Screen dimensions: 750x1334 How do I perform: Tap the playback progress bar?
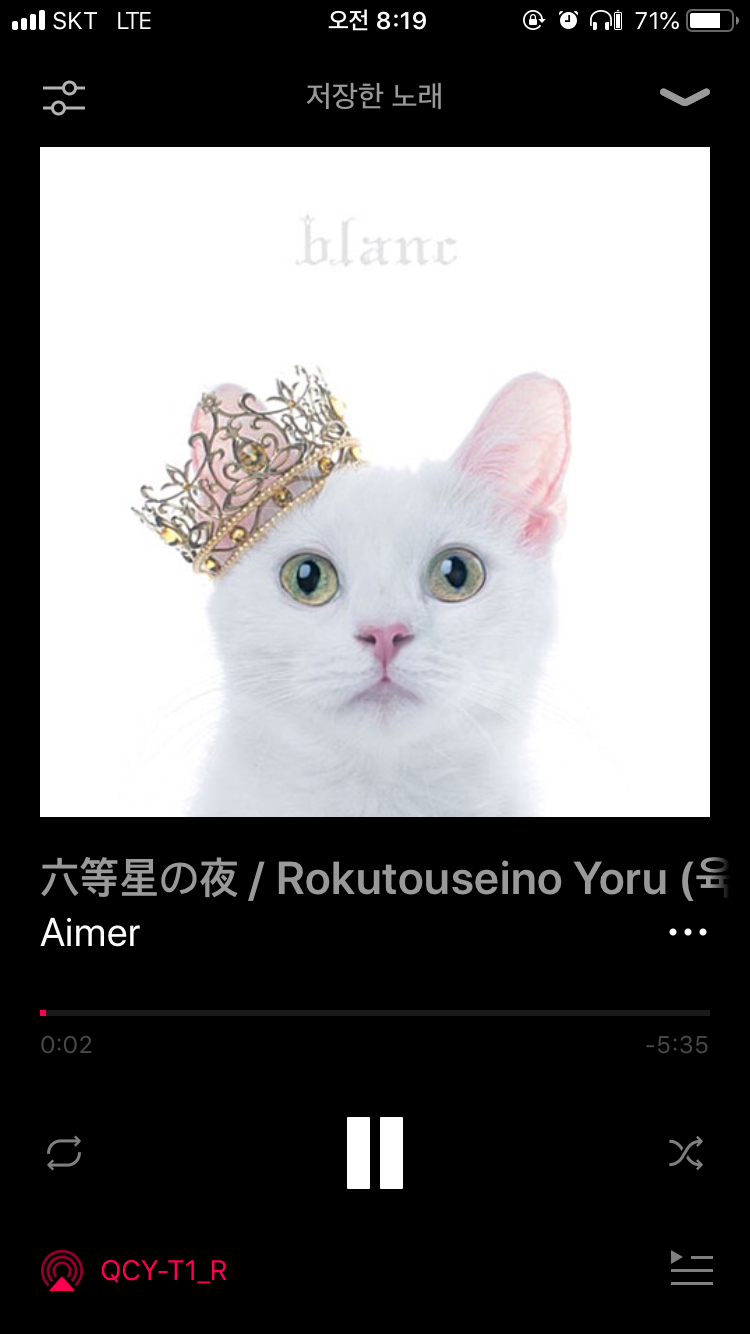point(375,1013)
